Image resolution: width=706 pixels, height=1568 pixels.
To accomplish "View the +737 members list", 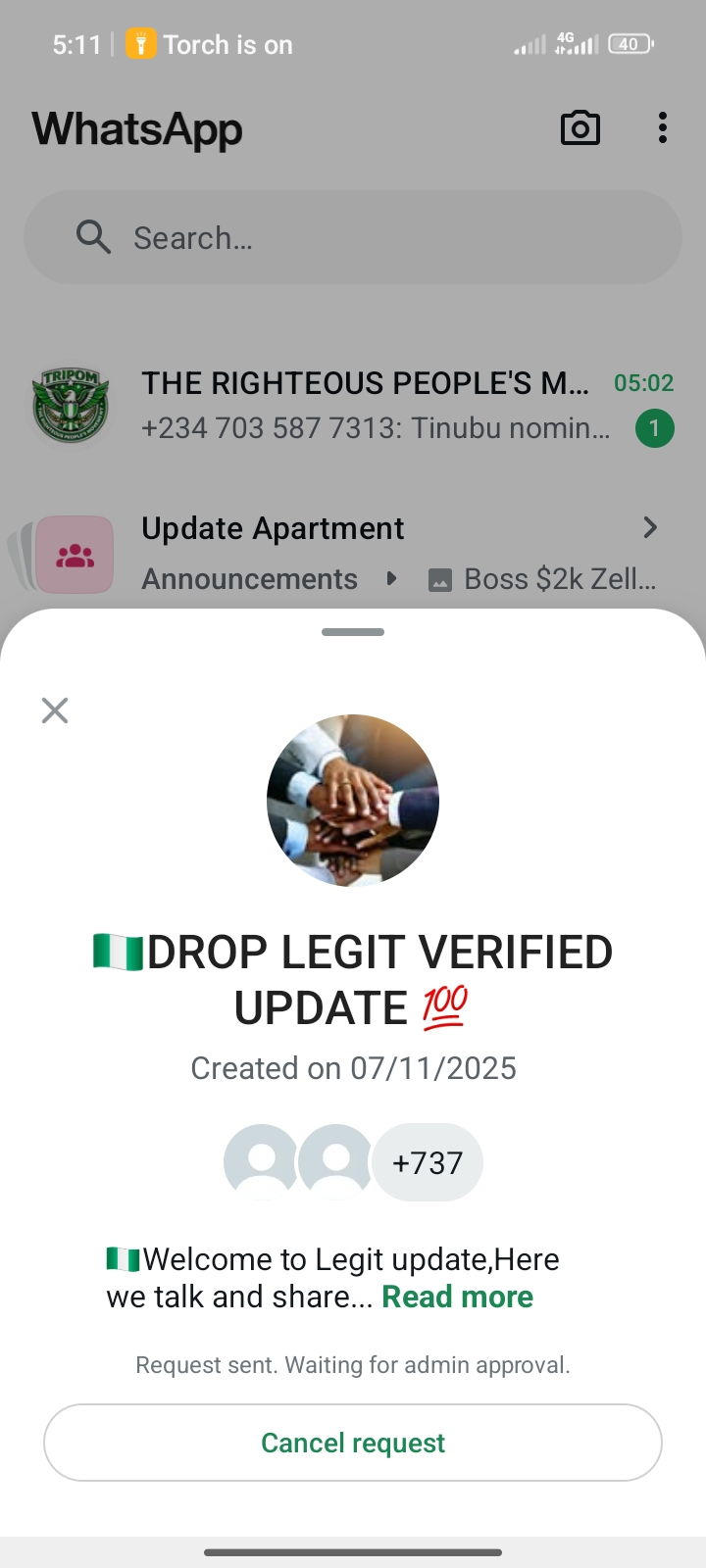I will (x=428, y=1162).
